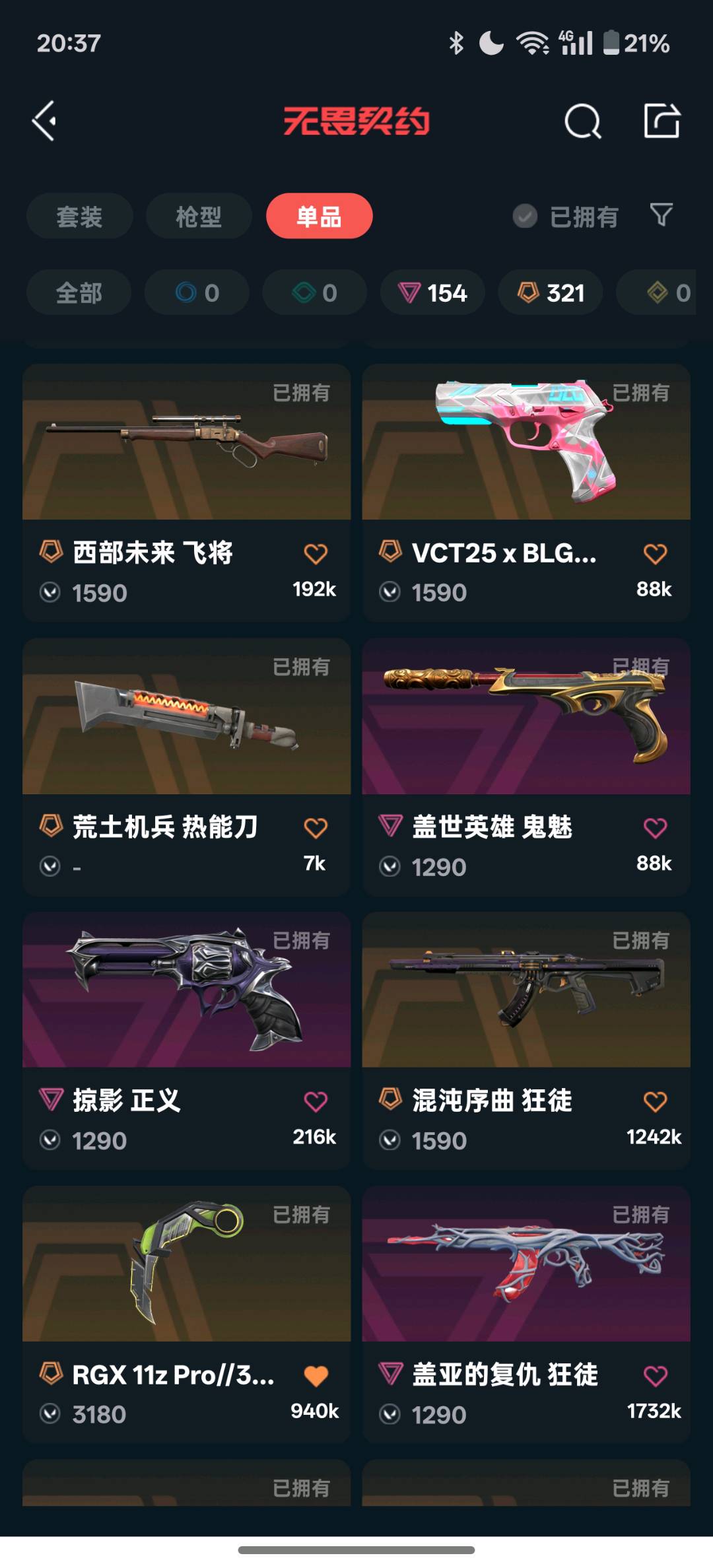713x1568 pixels.
Task: Filter by the pink tier chip 154
Action: tap(432, 292)
